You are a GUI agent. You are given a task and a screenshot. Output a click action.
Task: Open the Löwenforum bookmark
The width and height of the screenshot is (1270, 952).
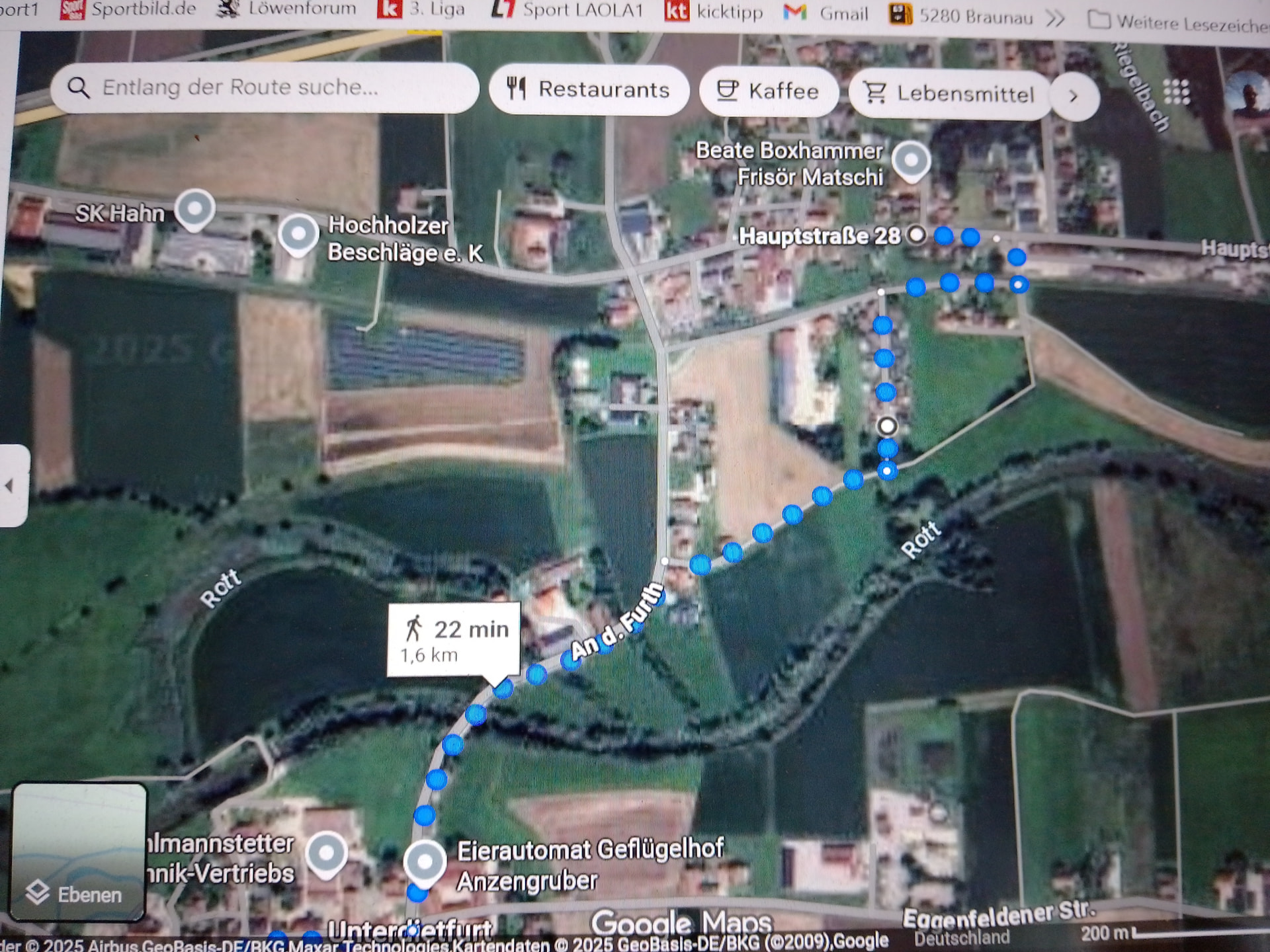[x=288, y=8]
